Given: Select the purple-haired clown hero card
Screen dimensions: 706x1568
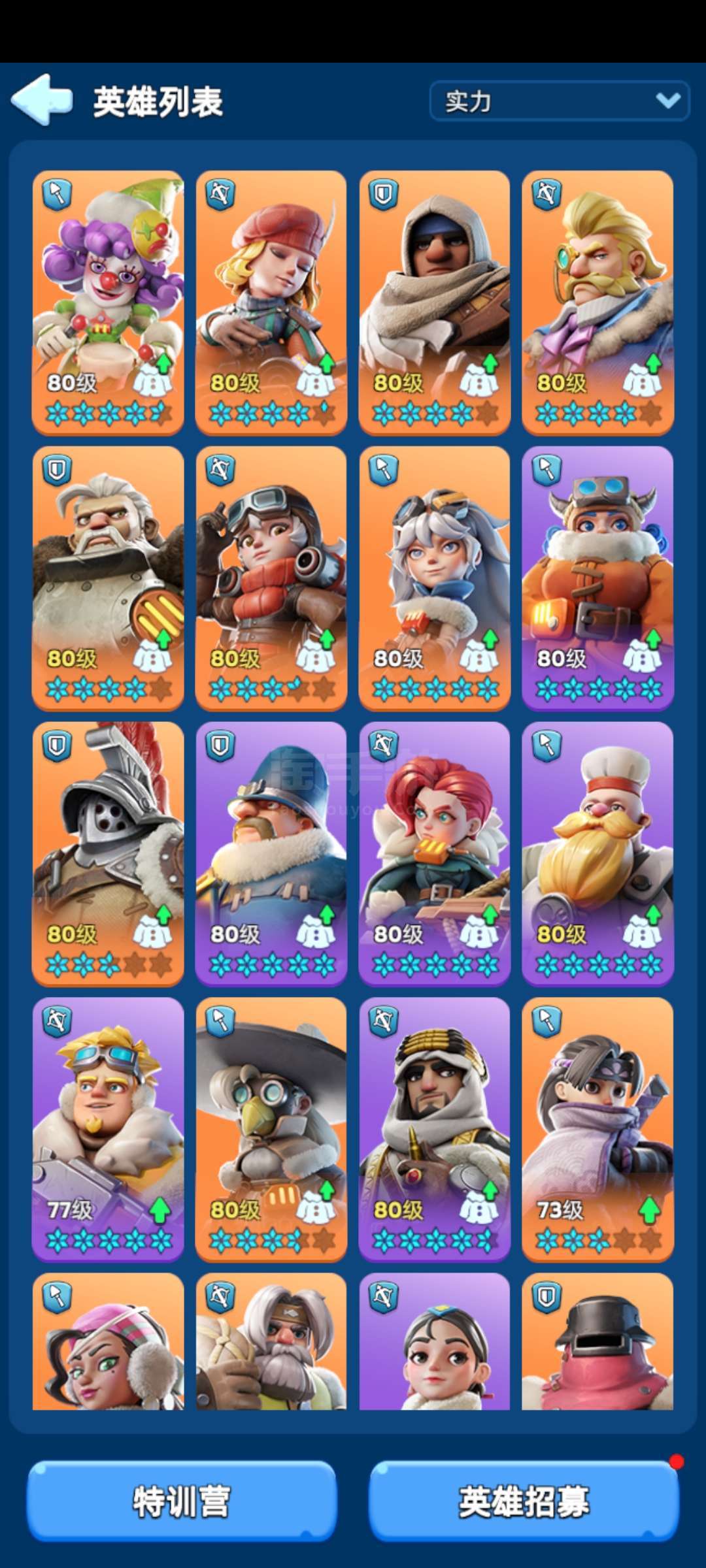Looking at the screenshot, I should [108, 302].
